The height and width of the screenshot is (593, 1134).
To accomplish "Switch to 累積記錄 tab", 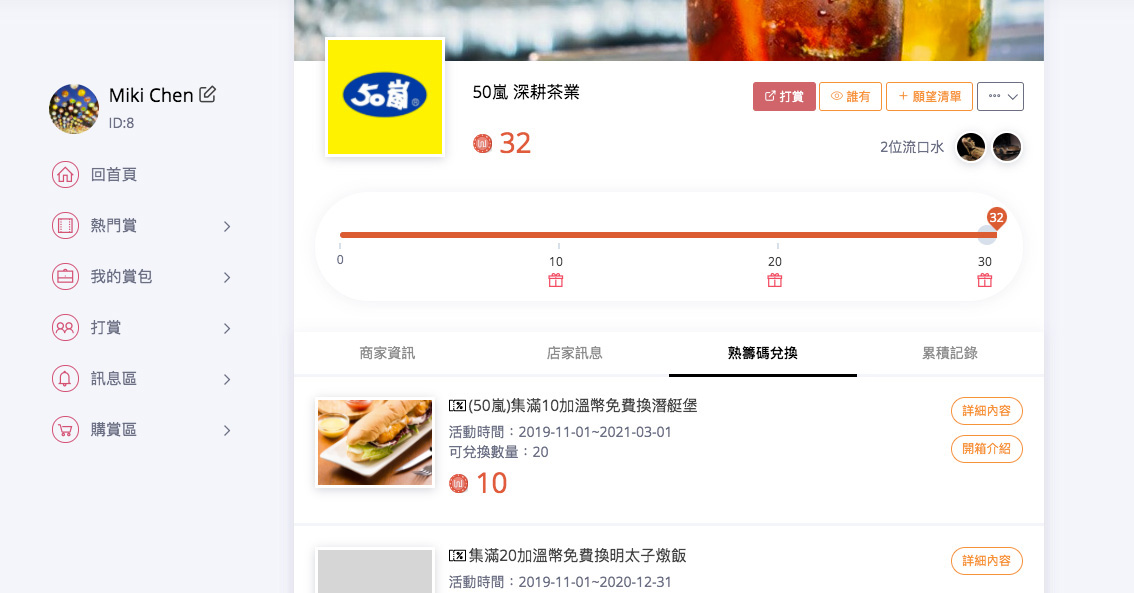I will click(x=950, y=353).
